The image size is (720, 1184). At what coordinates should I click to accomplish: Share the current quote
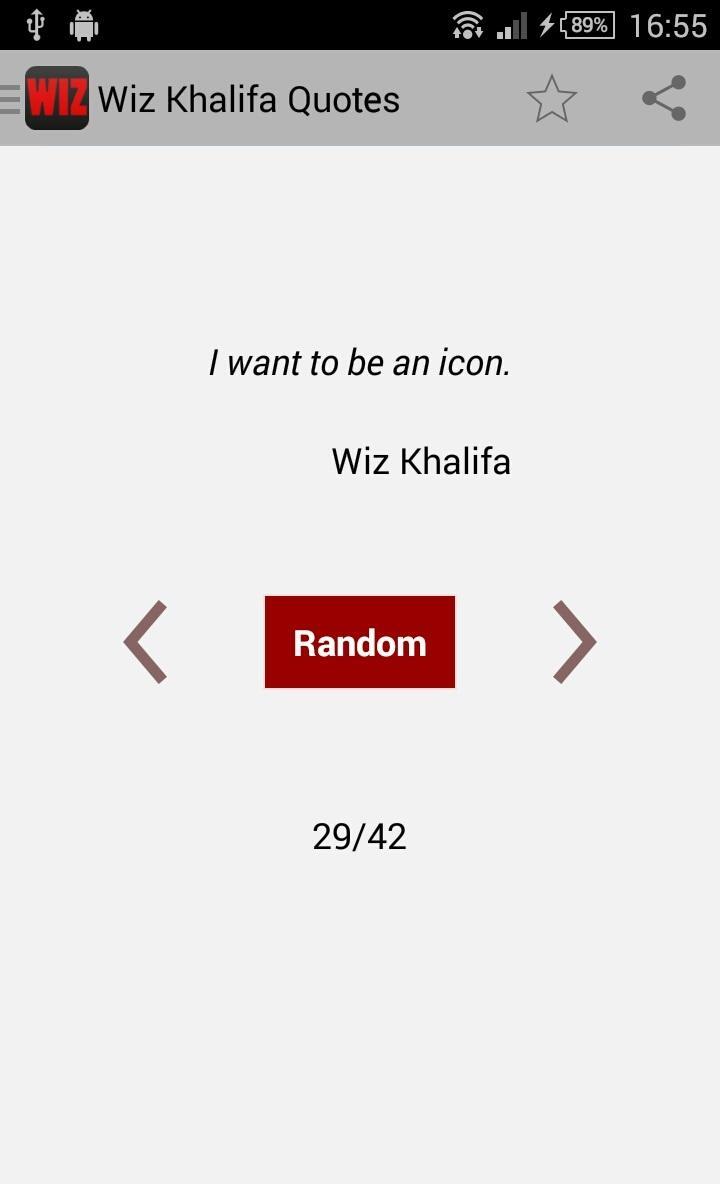point(664,98)
